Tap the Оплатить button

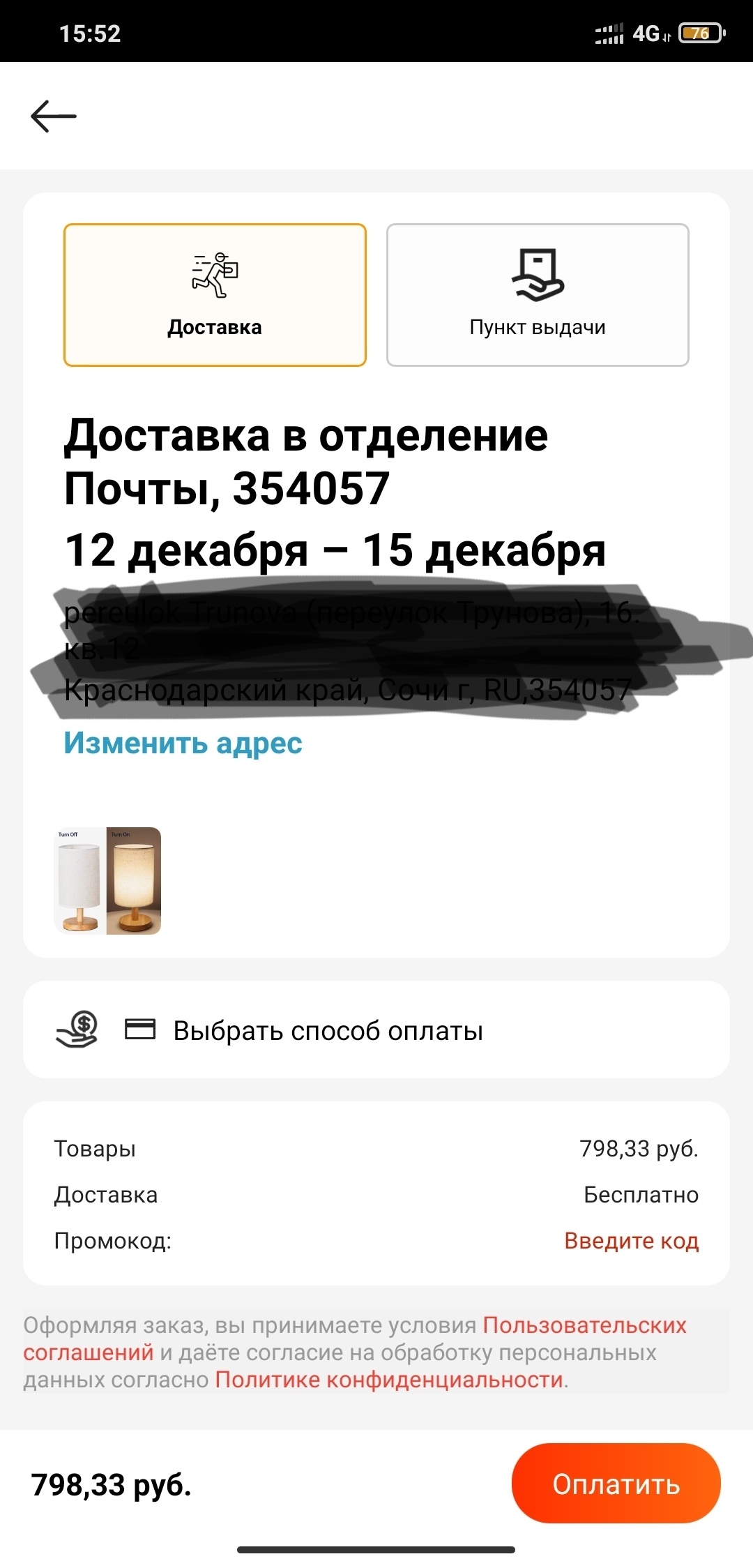point(616,1484)
